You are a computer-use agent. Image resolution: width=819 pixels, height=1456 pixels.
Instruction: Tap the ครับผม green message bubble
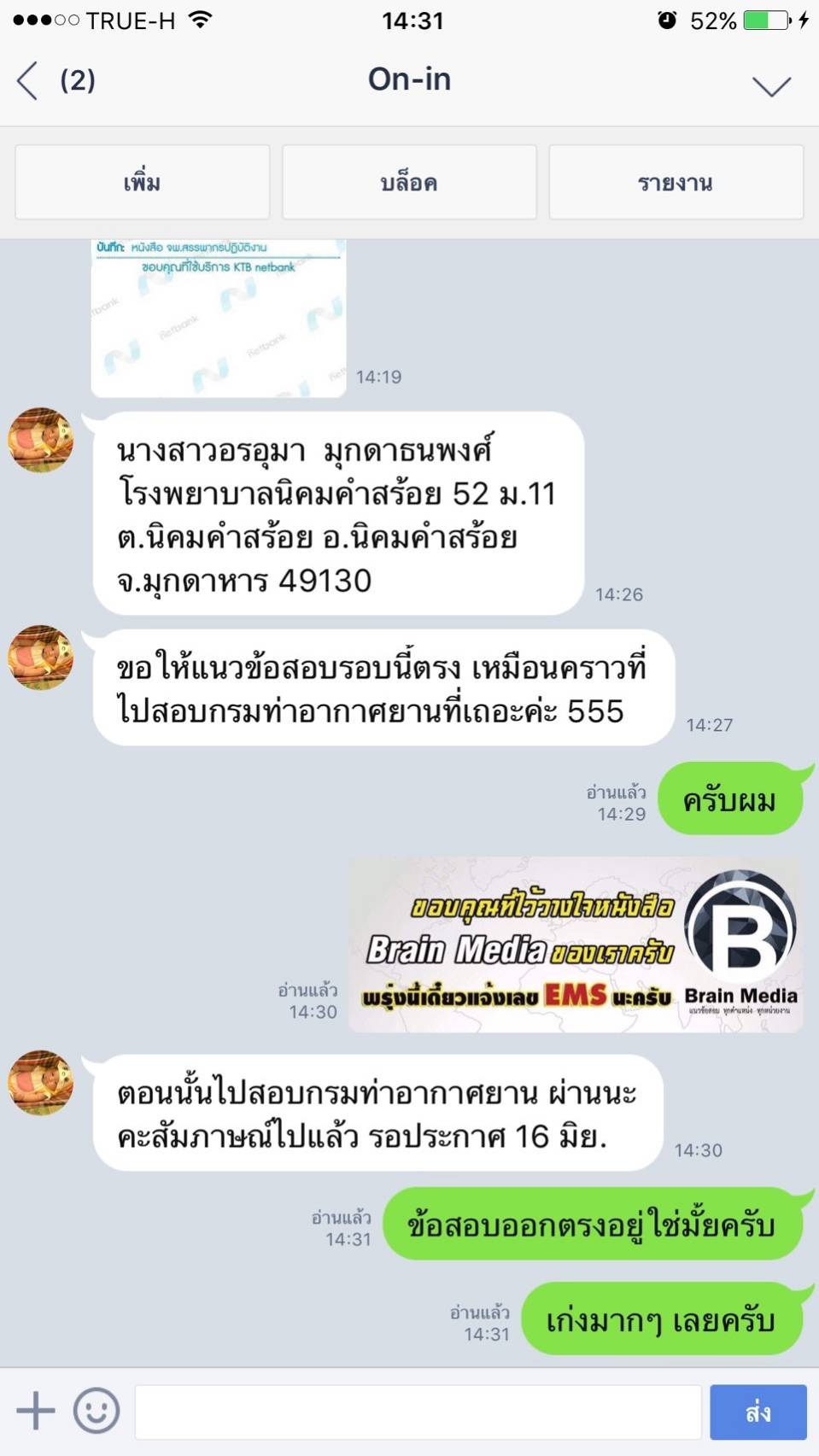click(730, 799)
